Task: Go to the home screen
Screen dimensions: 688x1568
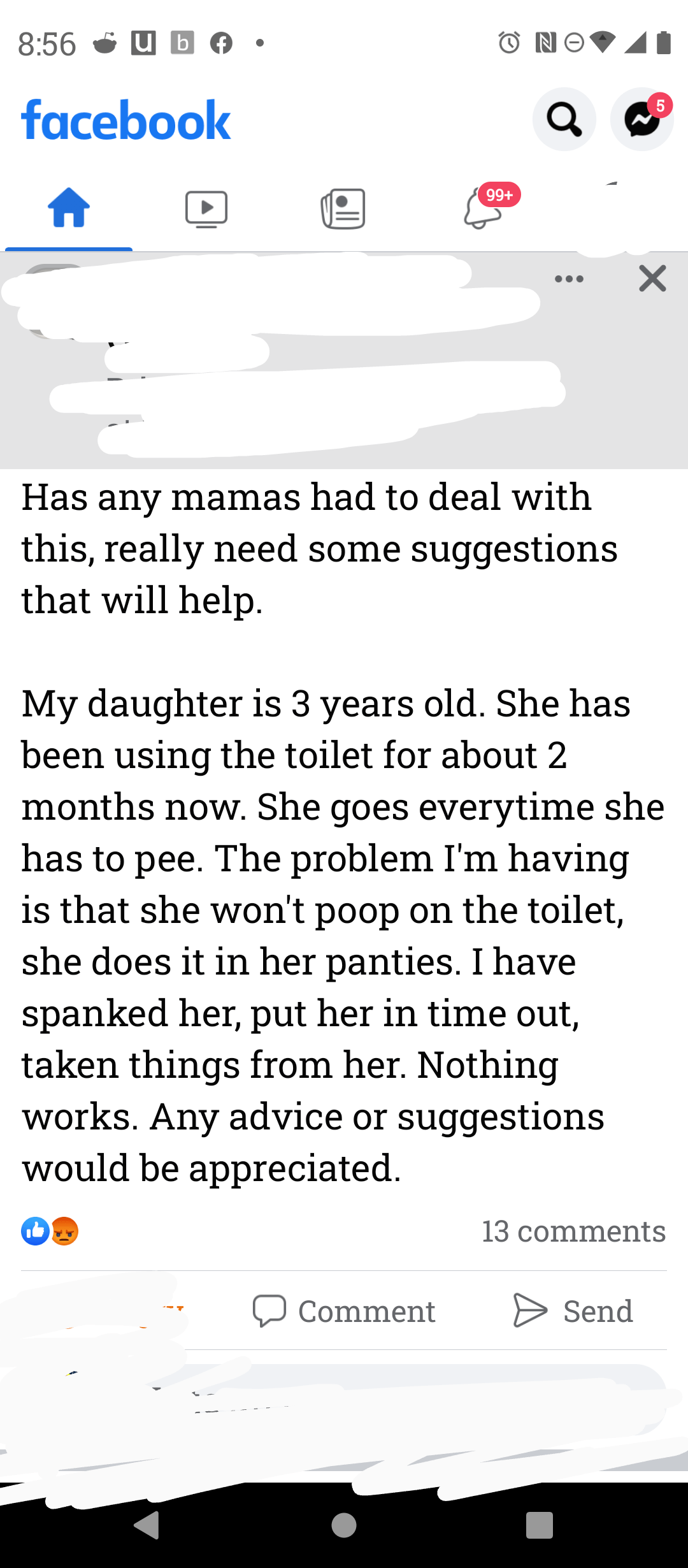Action: point(344,1525)
